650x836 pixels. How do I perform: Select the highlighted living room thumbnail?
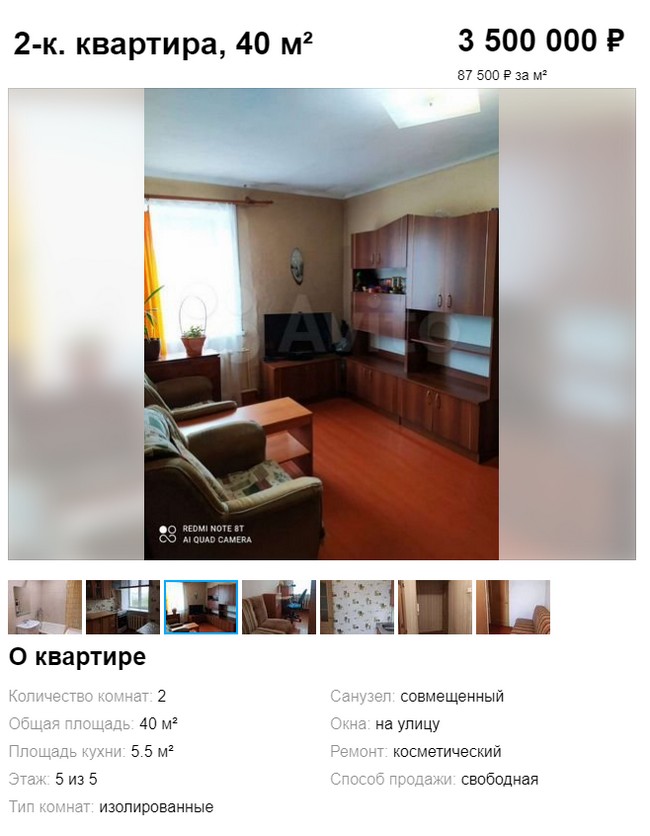pyautogui.click(x=201, y=607)
